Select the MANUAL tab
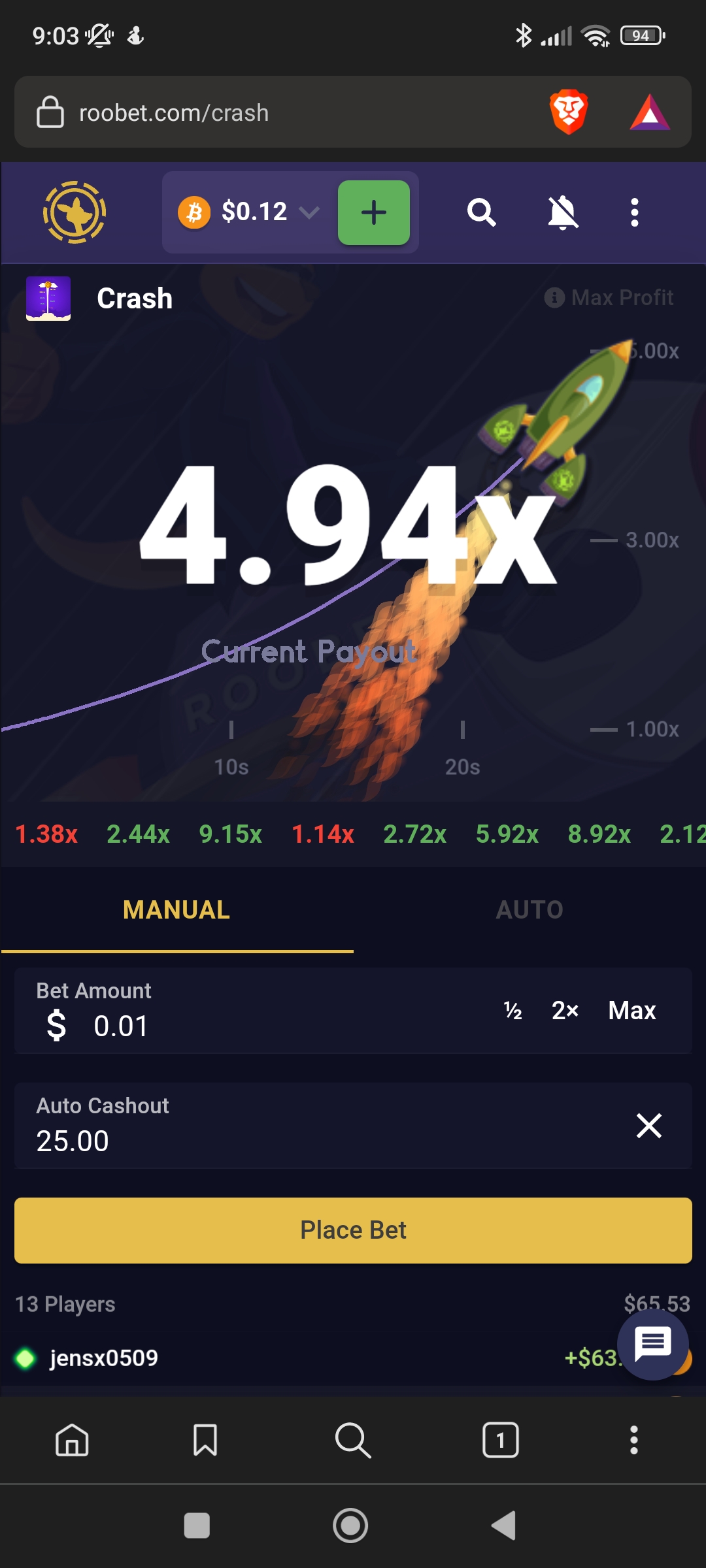 (x=176, y=909)
